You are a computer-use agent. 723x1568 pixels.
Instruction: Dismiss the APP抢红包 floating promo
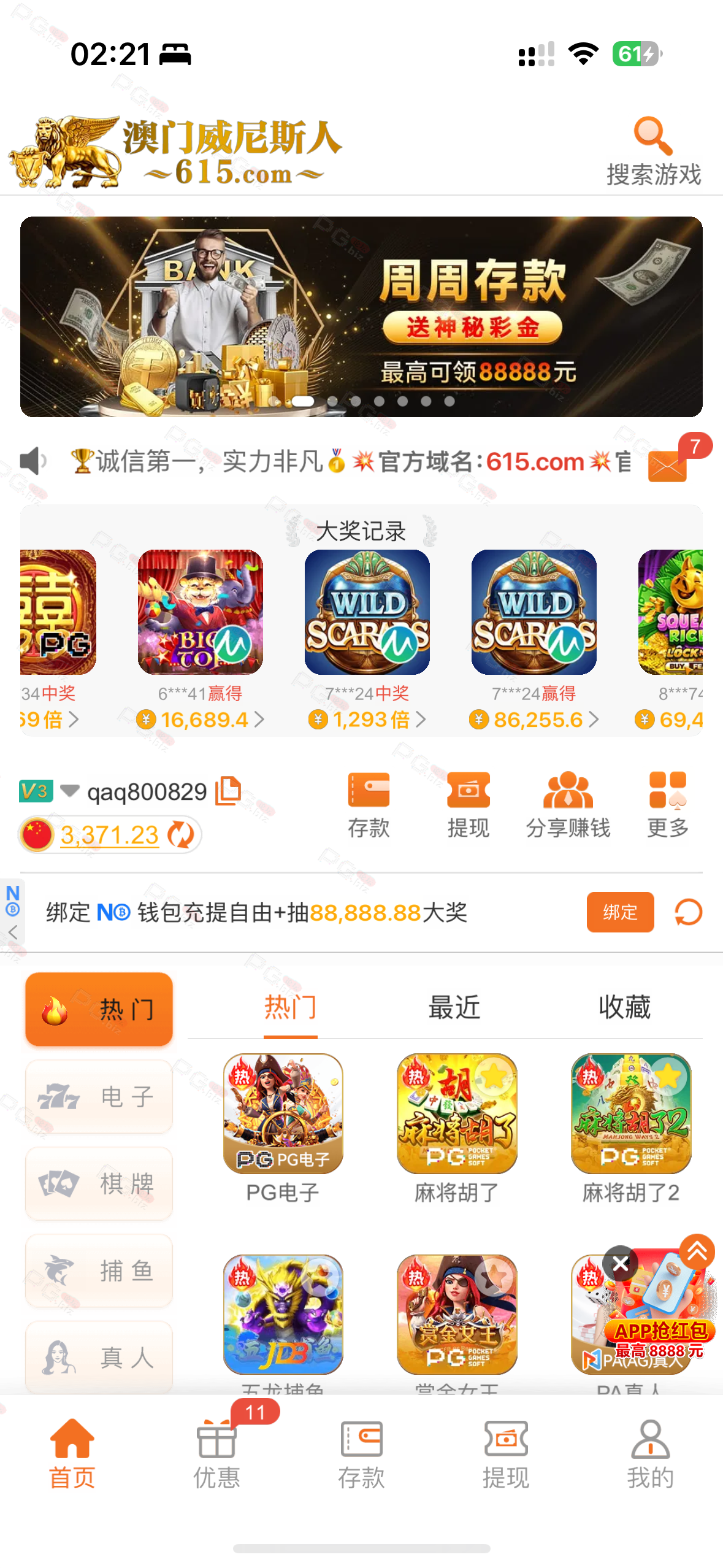[x=620, y=1263]
